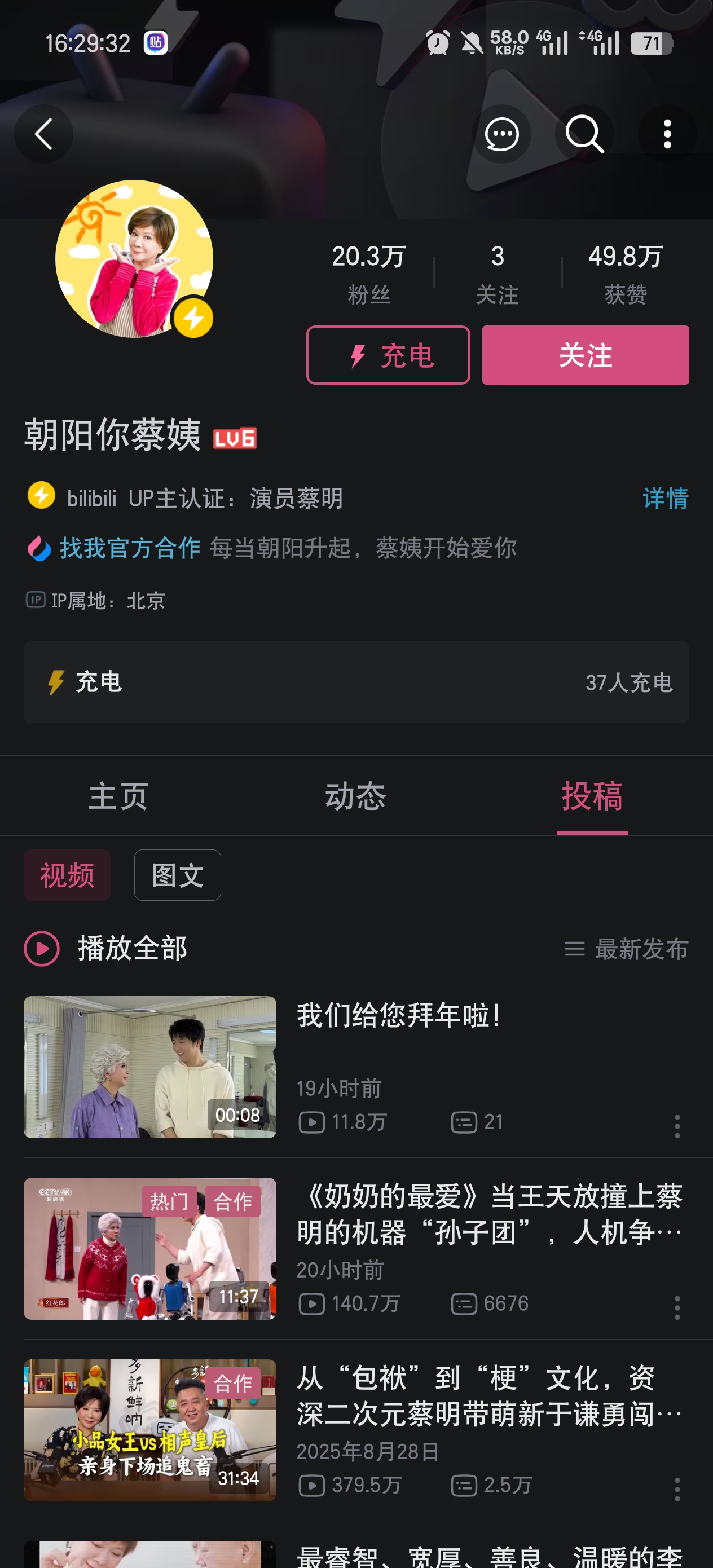The image size is (713, 1568).
Task: Open the 37人充电 supporters row
Action: 356,682
